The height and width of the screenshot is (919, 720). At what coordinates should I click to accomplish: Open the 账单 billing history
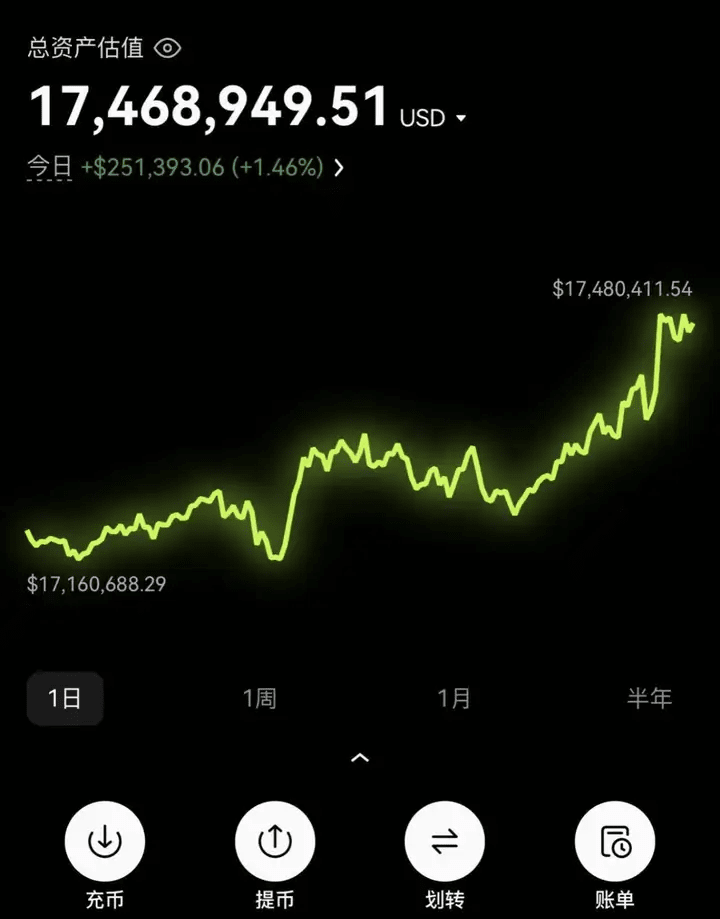click(x=615, y=842)
